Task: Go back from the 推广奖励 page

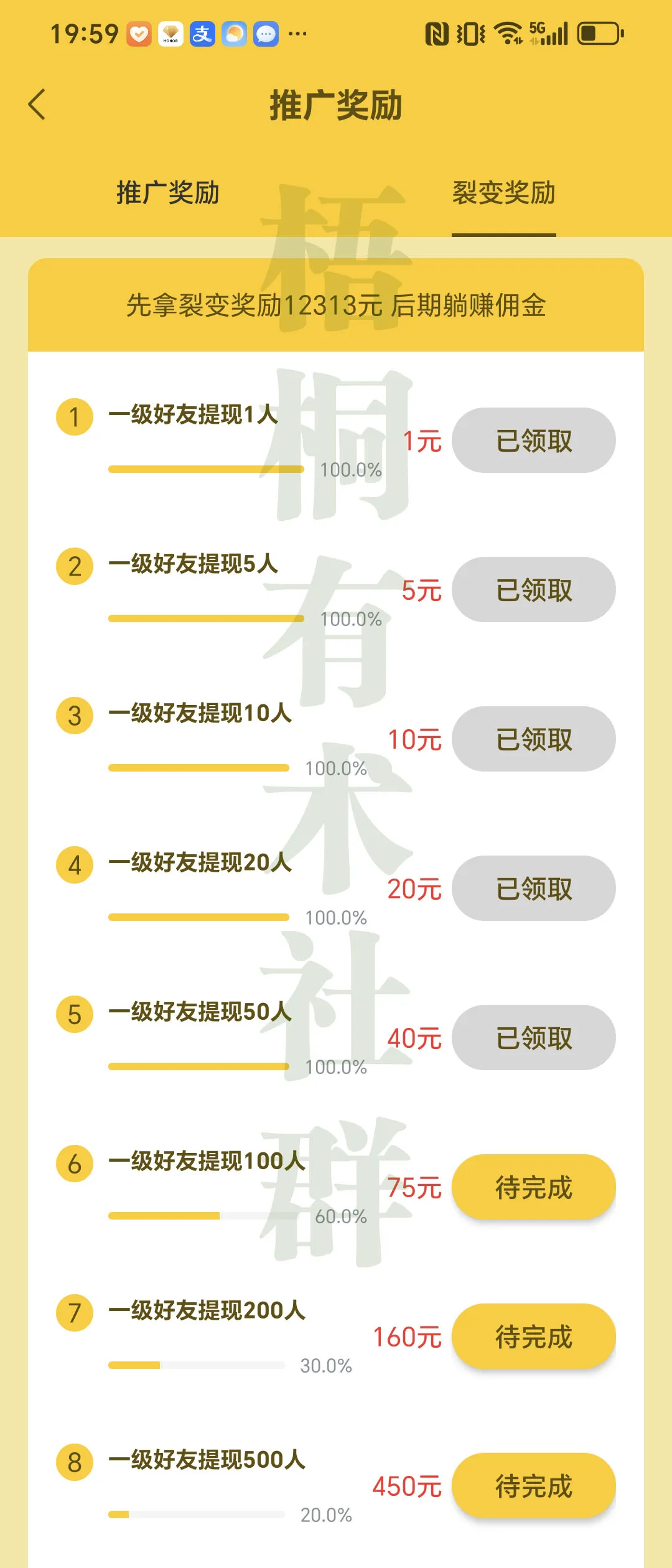Action: point(37,104)
